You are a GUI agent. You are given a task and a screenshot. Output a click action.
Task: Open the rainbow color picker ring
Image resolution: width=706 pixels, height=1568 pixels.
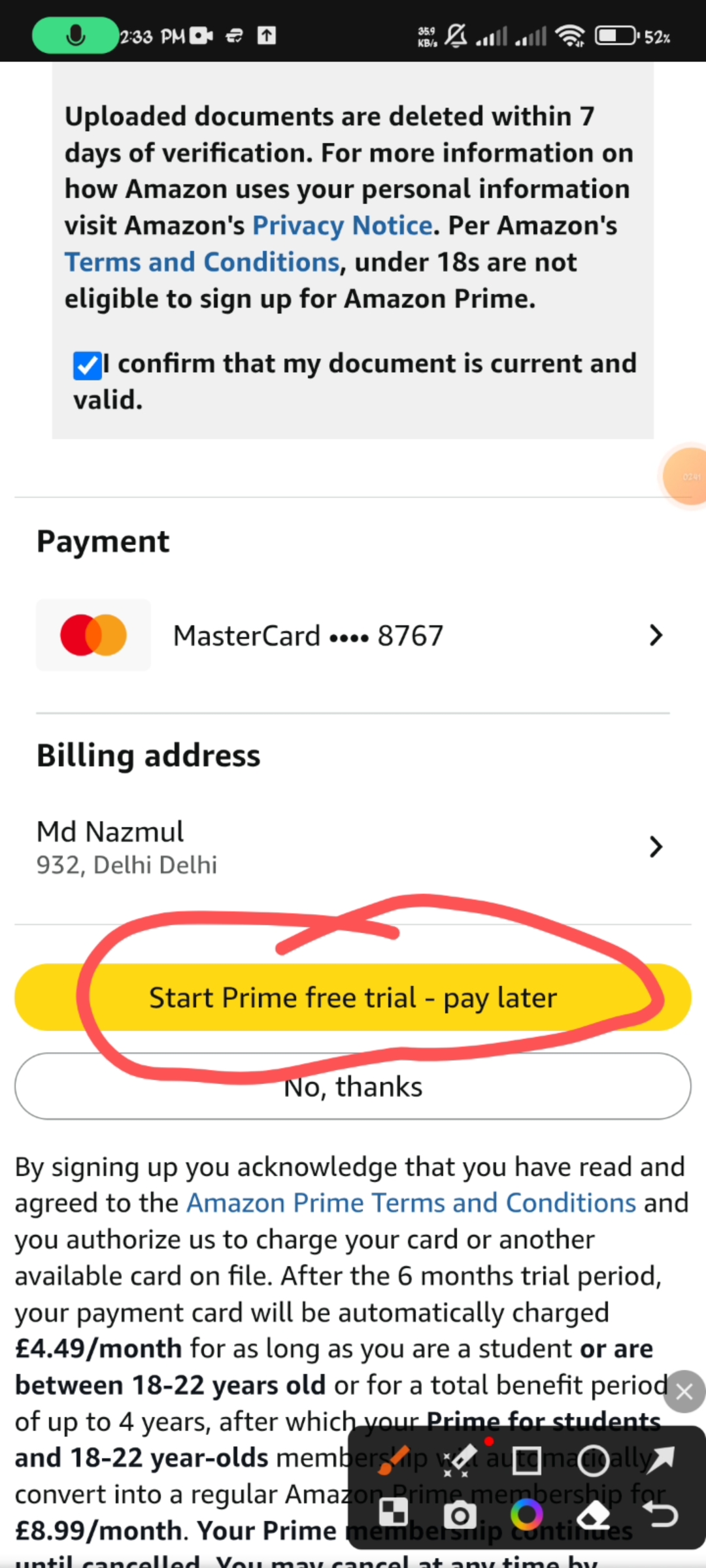click(526, 1514)
